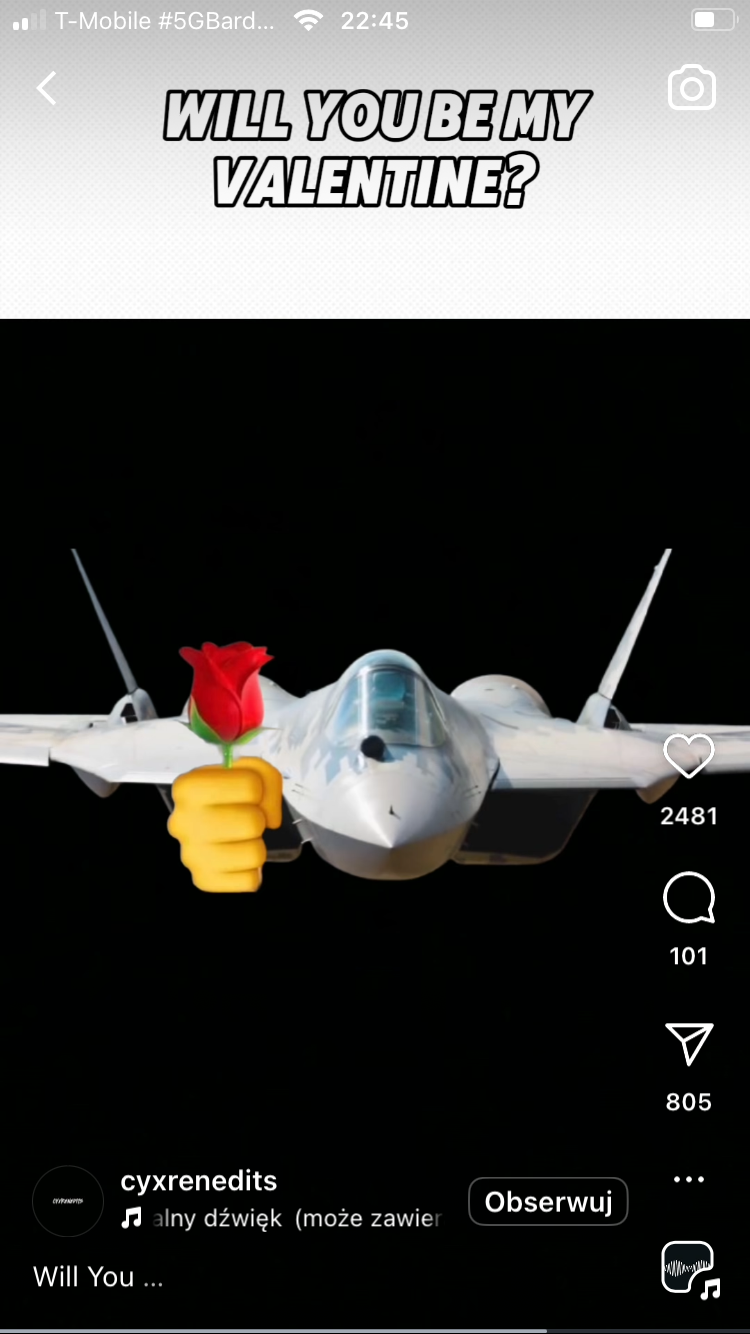Go back using the top-left arrow

(x=47, y=89)
